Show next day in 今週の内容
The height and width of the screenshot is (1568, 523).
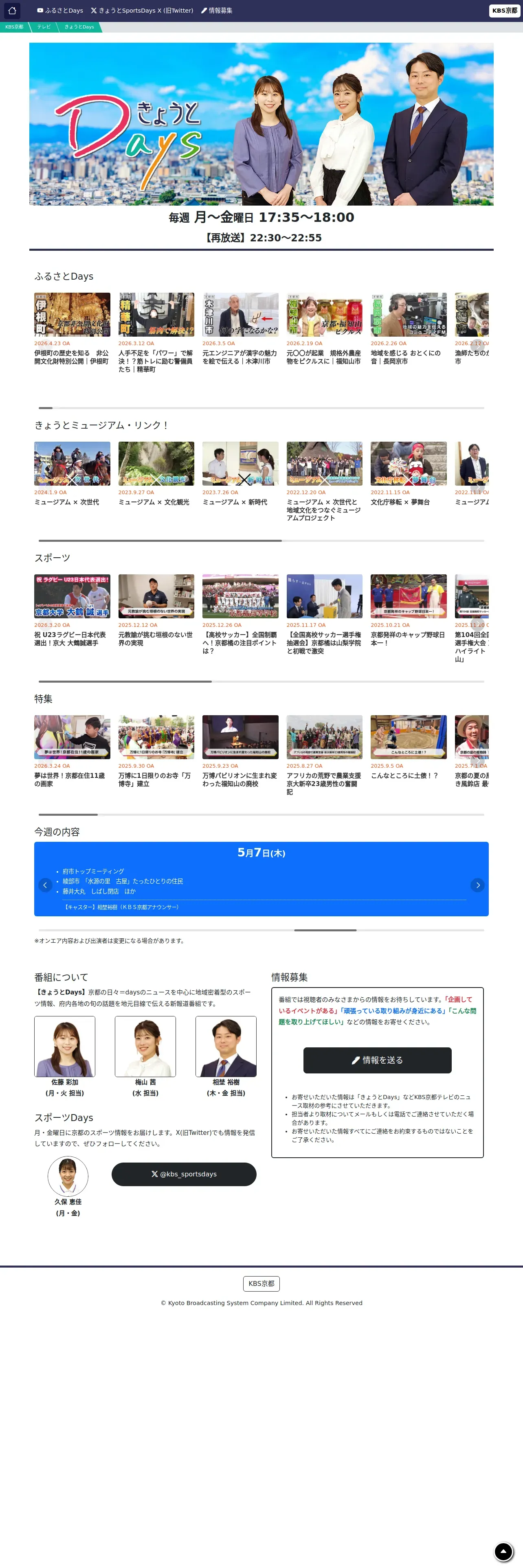click(x=477, y=885)
